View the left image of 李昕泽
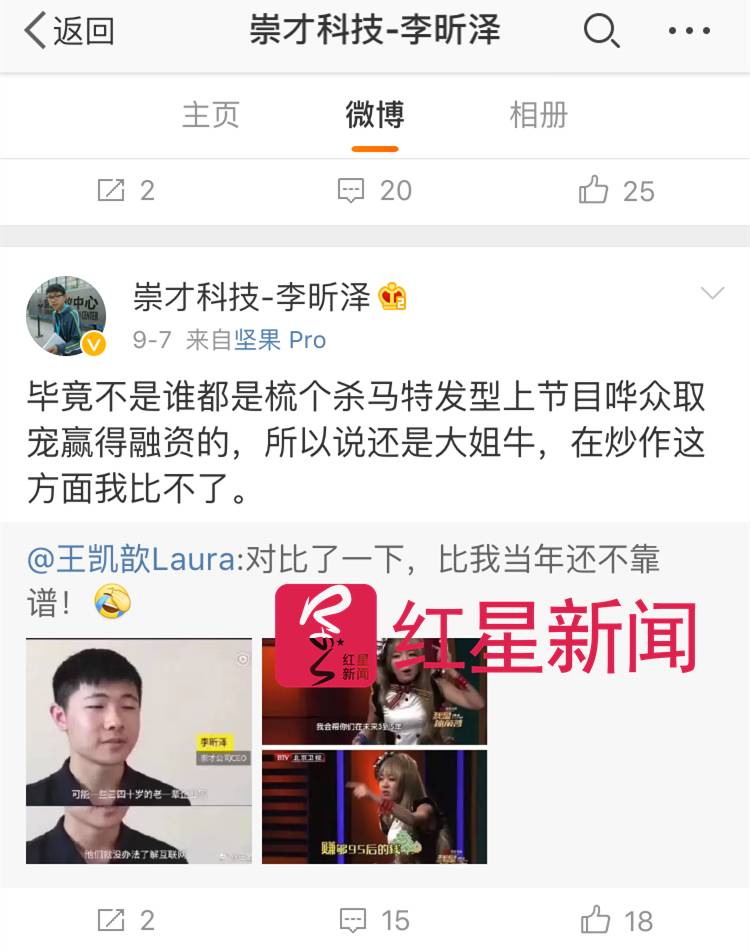Screen dimensions: 750x952 click(139, 750)
